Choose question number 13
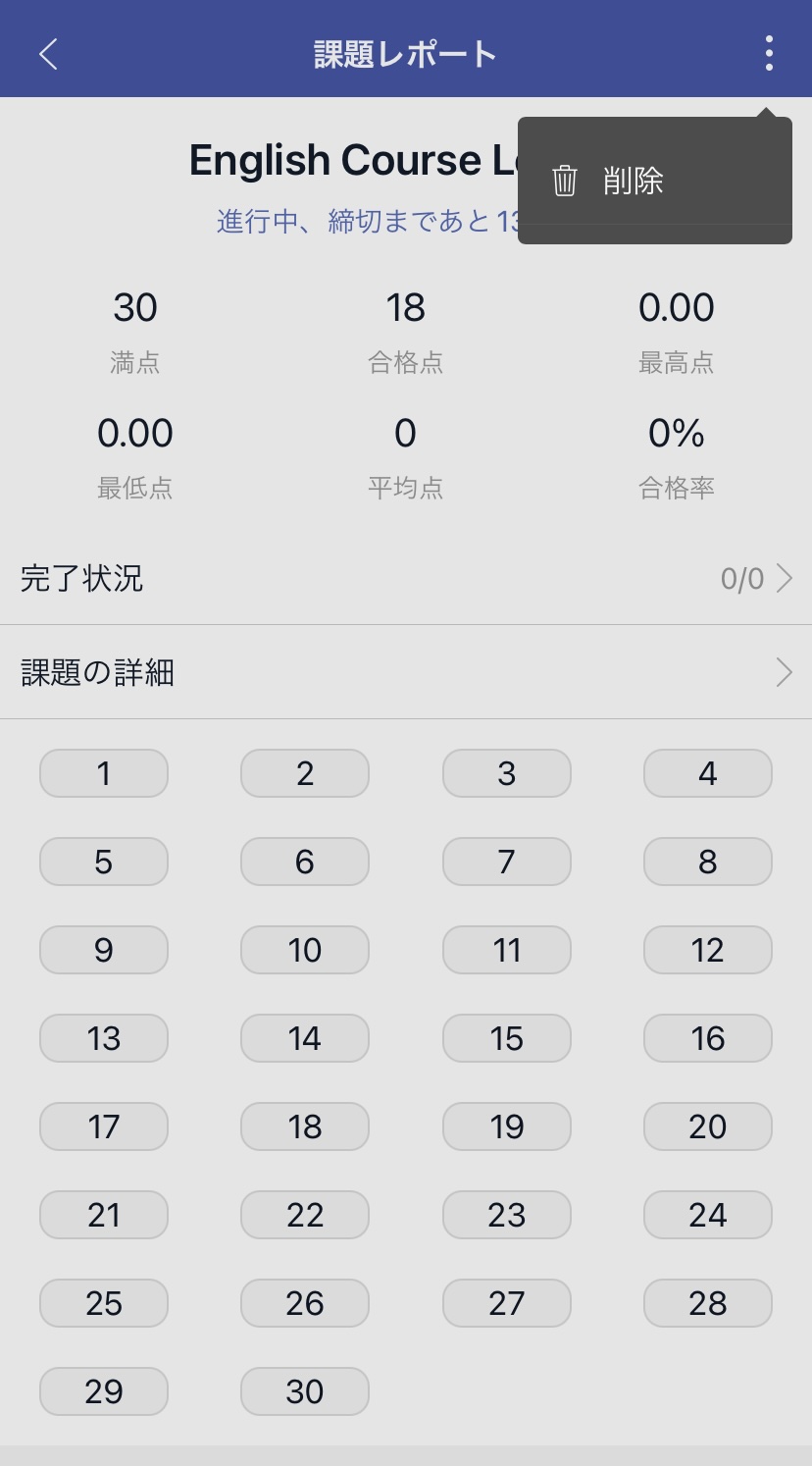The height and width of the screenshot is (1466, 812). tap(104, 1038)
